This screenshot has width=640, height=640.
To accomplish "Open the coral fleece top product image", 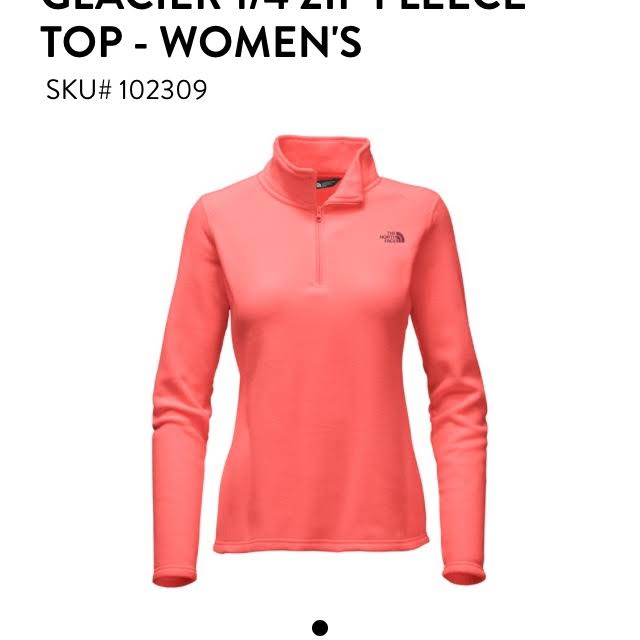I will 319,360.
